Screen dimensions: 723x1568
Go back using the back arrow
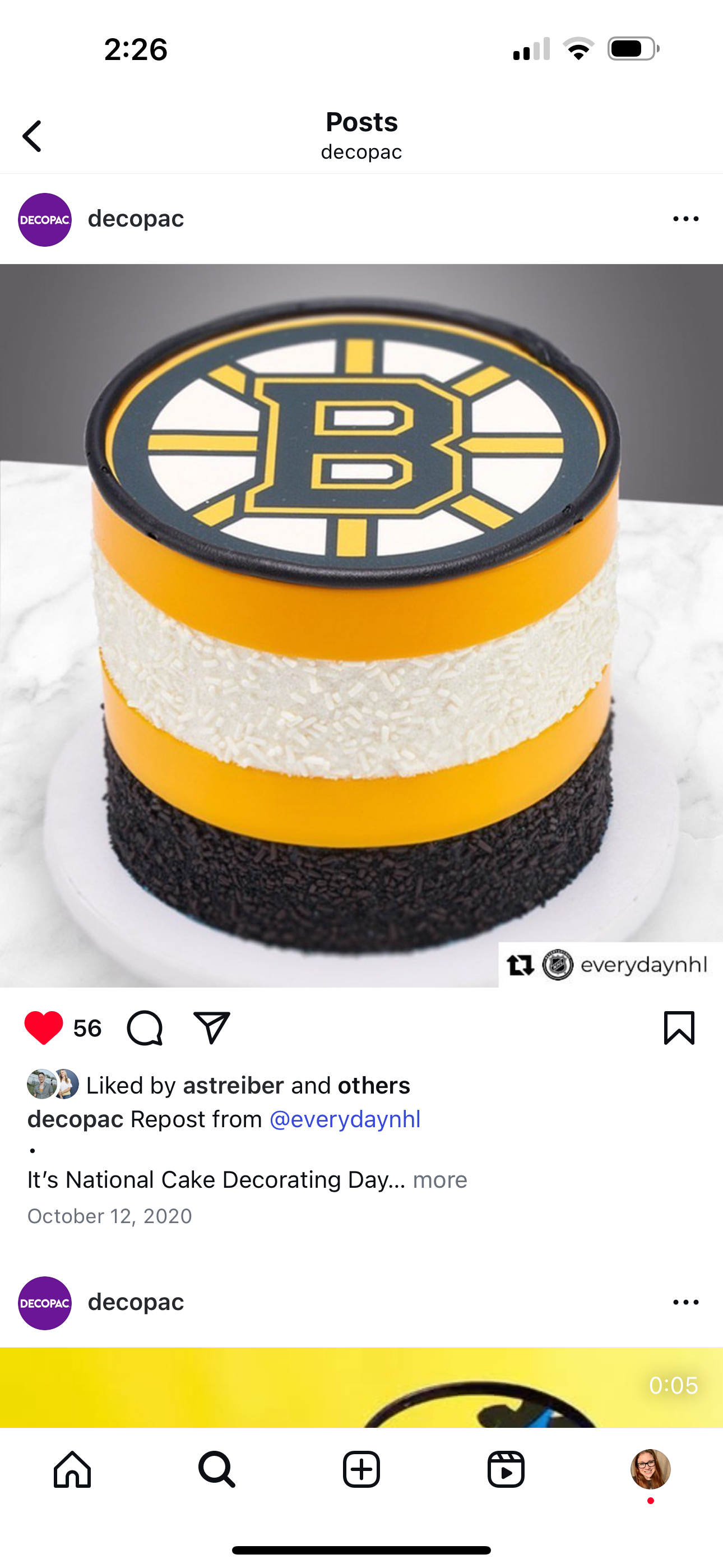coord(33,136)
